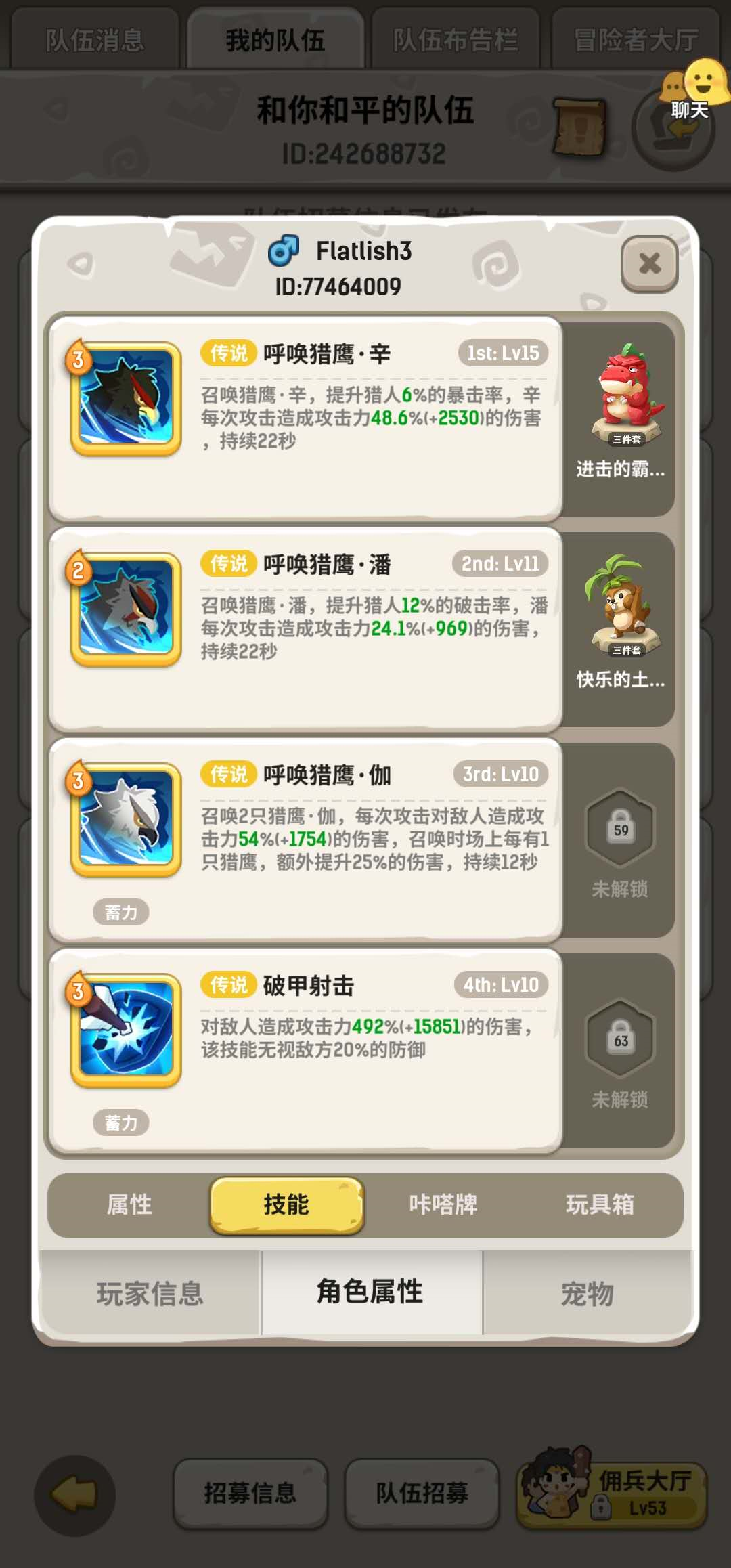Screen dimensions: 731x1568
Task: Select the 咔嗒牌 tab
Action: click(x=443, y=1204)
